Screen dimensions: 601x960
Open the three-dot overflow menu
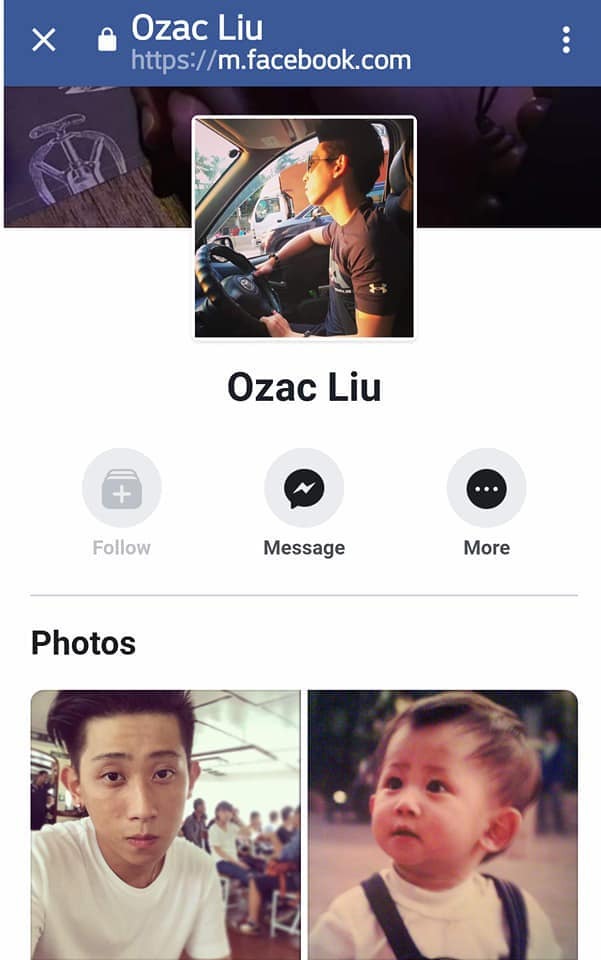point(566,40)
